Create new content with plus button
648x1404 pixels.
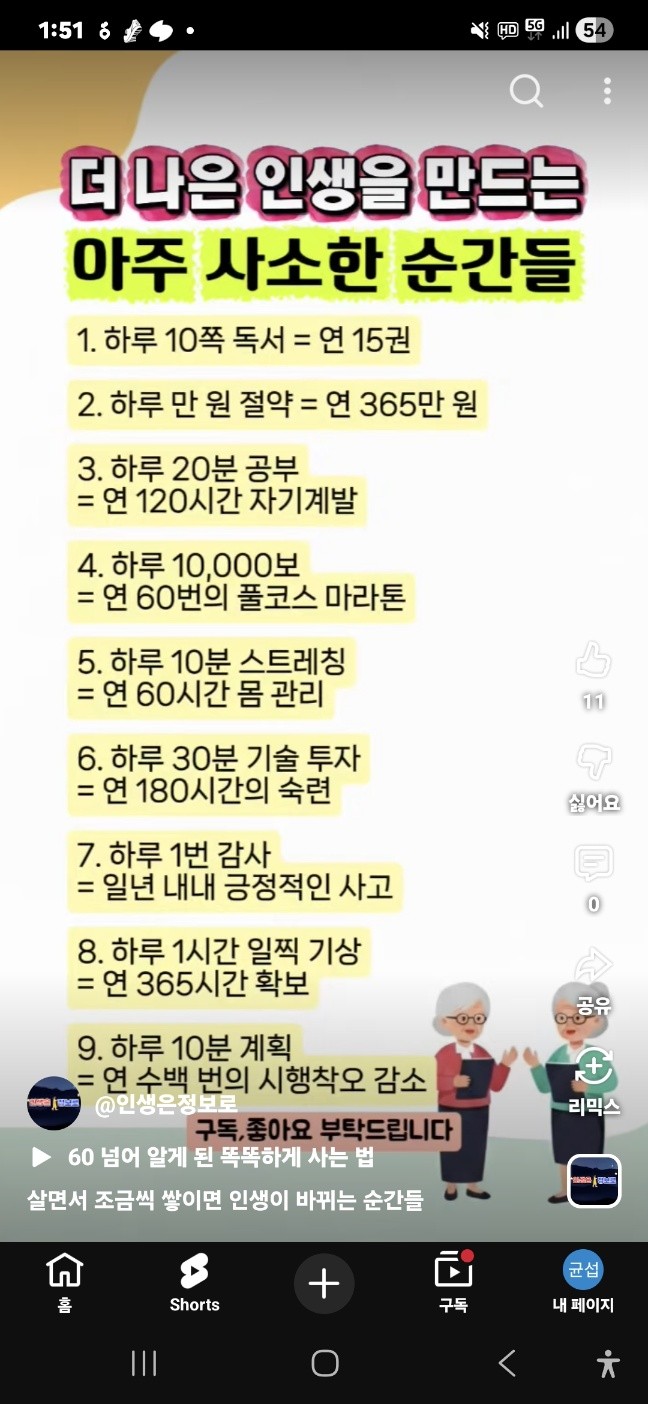324,1283
